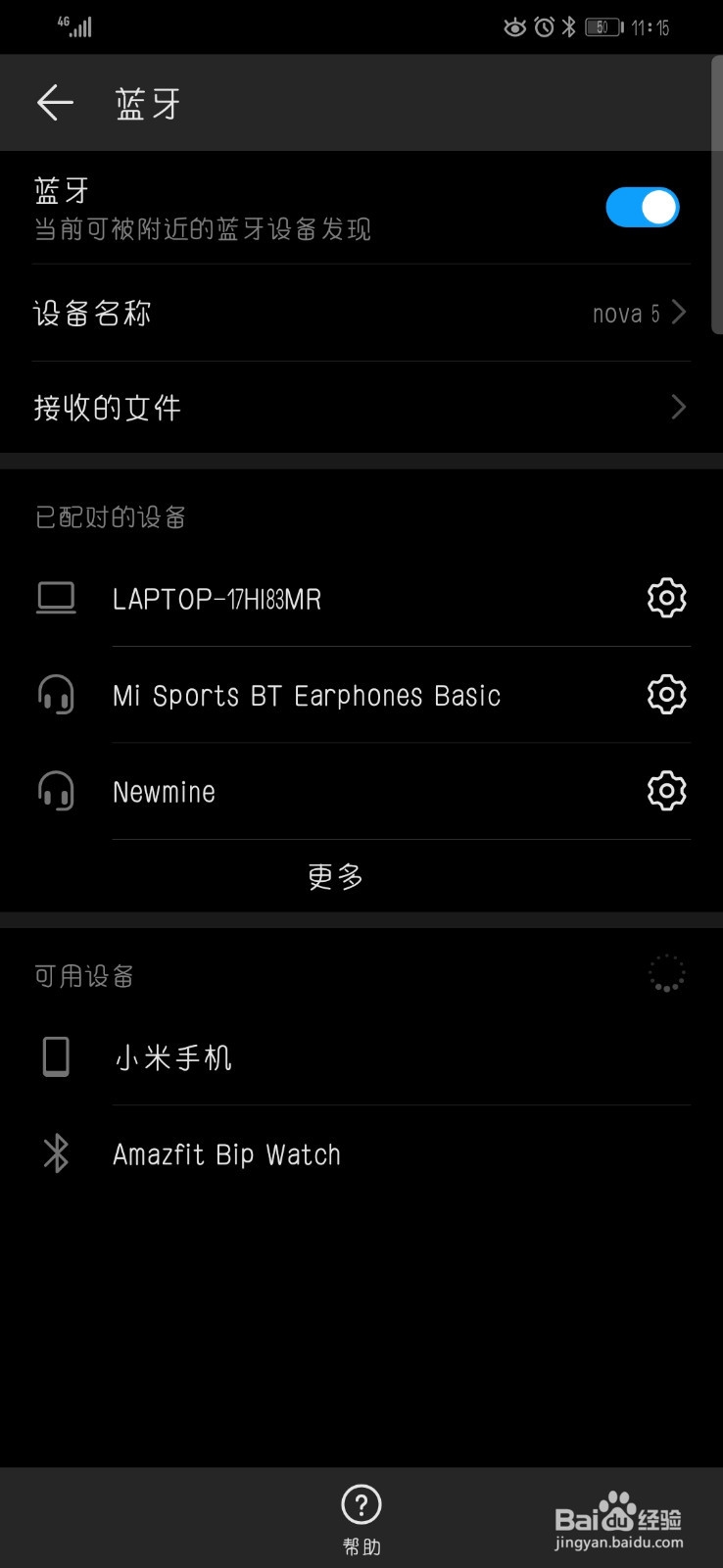The image size is (723, 1568).
Task: Tap the back arrow to leave Bluetooth settings
Action: click(54, 102)
